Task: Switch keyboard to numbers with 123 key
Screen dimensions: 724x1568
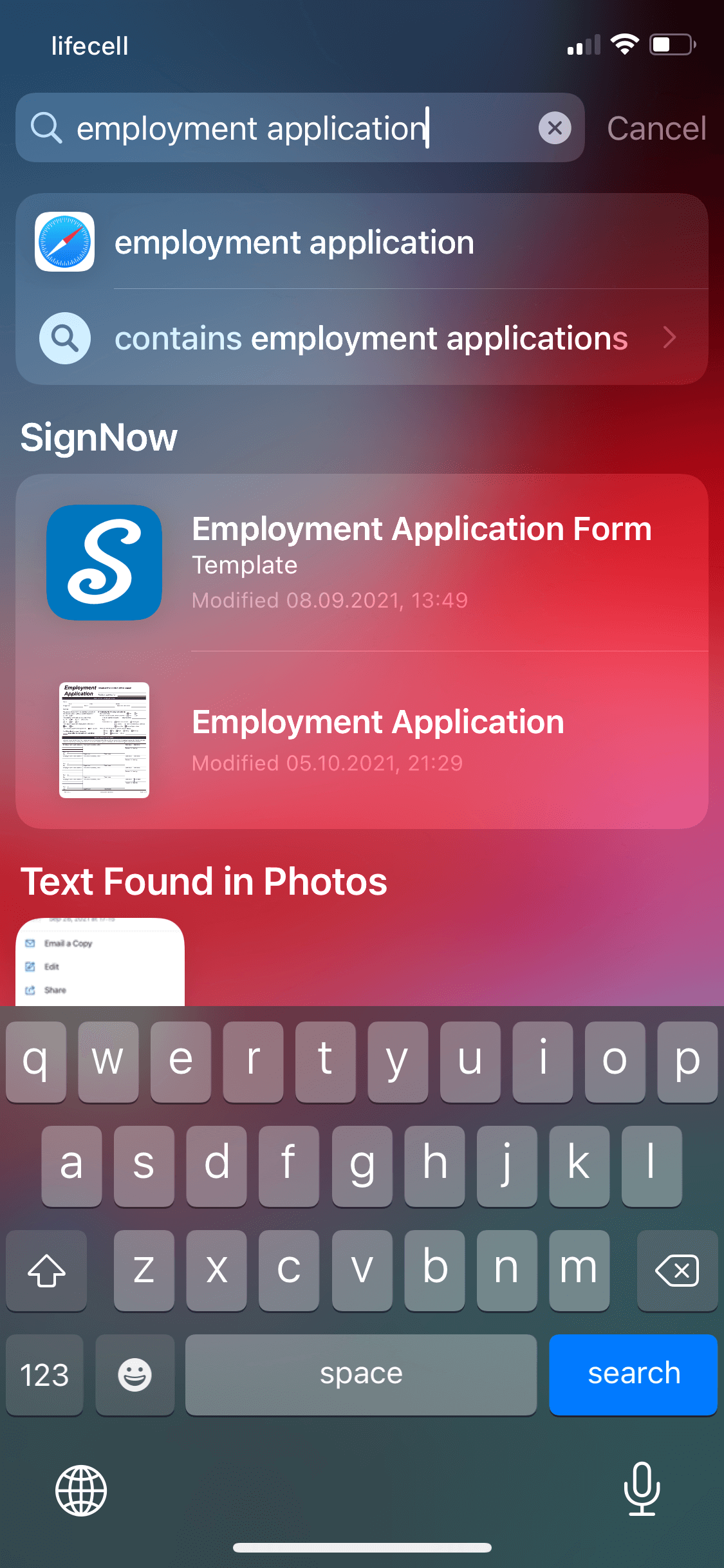Action: (44, 1374)
